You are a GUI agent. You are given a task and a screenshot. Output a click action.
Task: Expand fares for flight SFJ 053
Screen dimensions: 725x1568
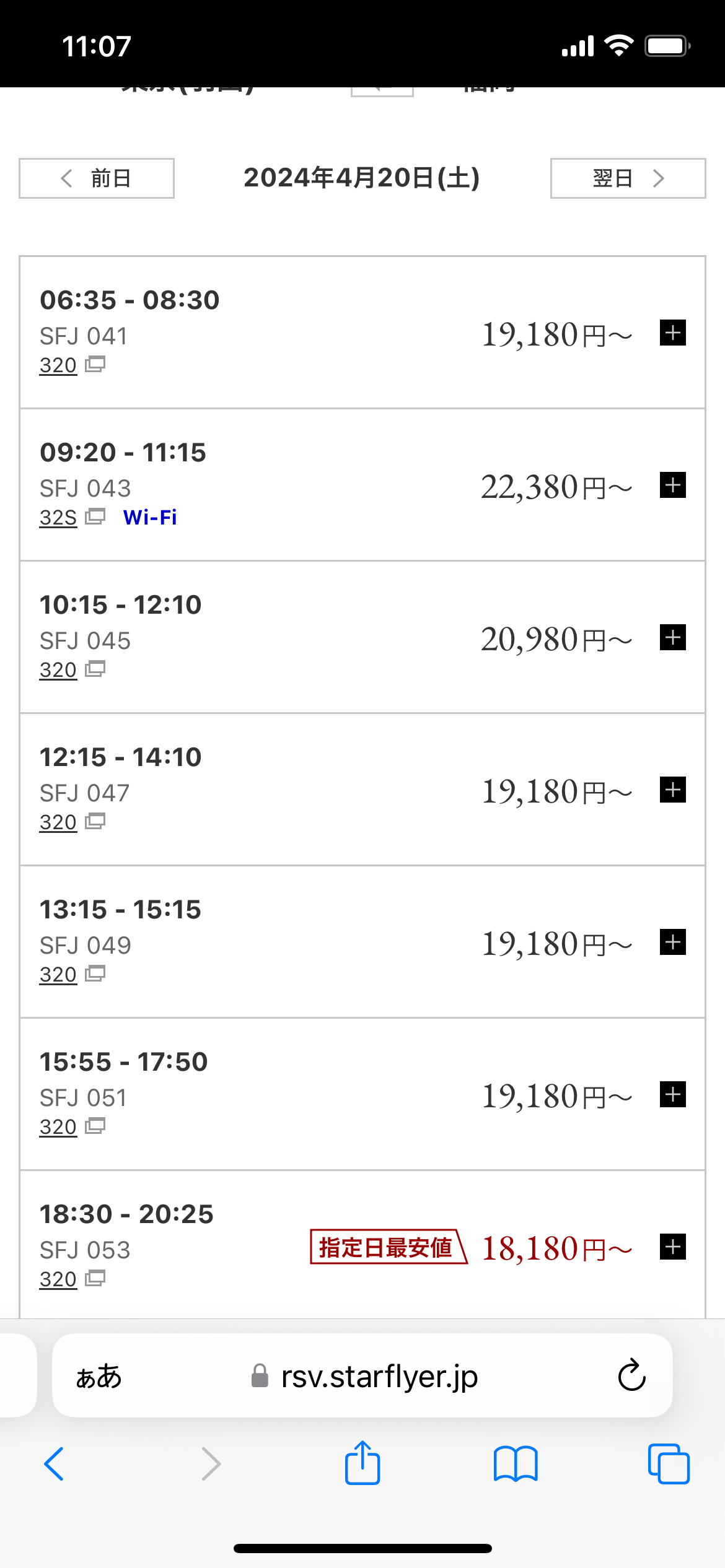click(x=673, y=1247)
